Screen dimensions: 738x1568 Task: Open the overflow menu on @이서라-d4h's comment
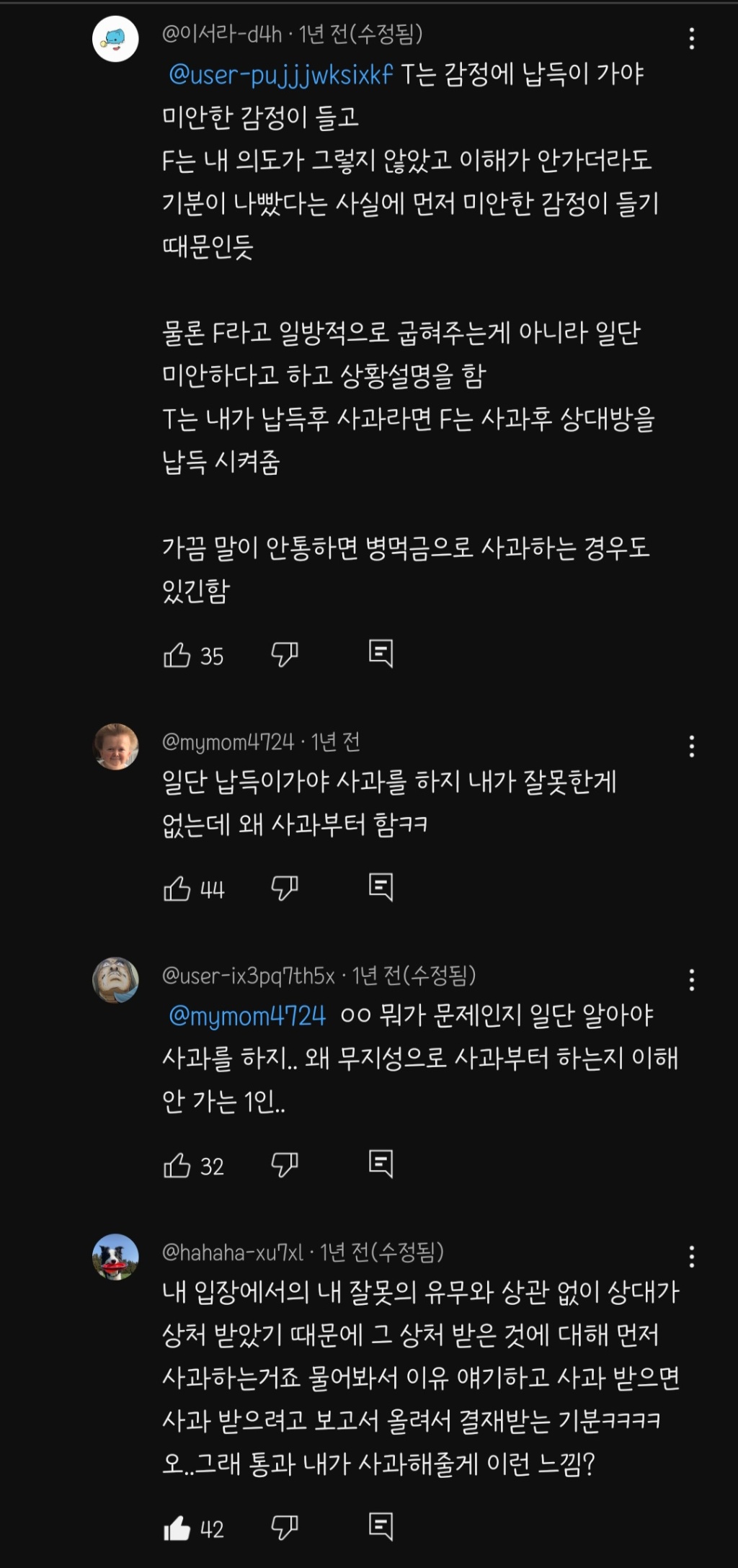coord(691,39)
